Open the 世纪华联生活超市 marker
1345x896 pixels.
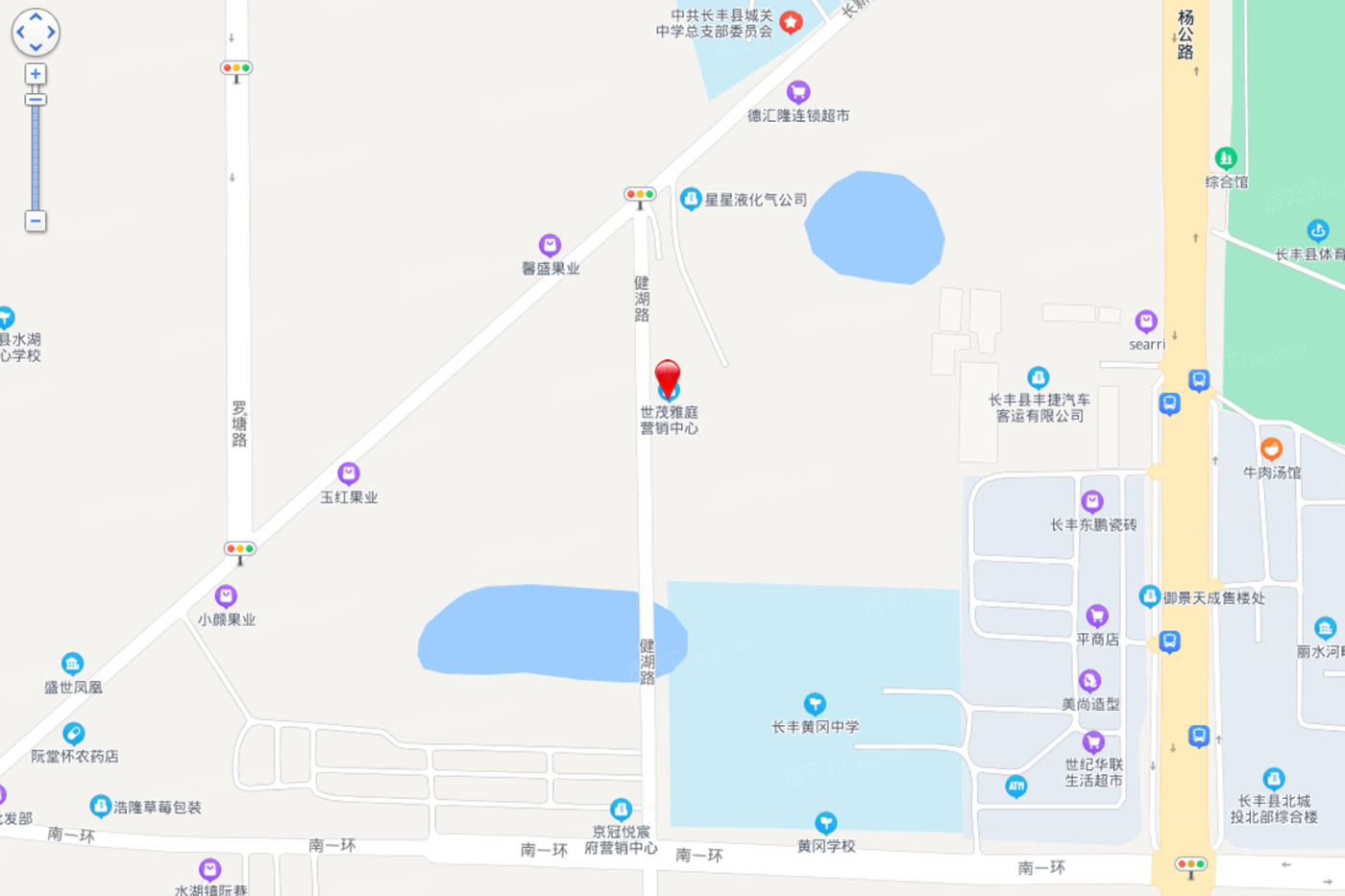tap(1093, 741)
